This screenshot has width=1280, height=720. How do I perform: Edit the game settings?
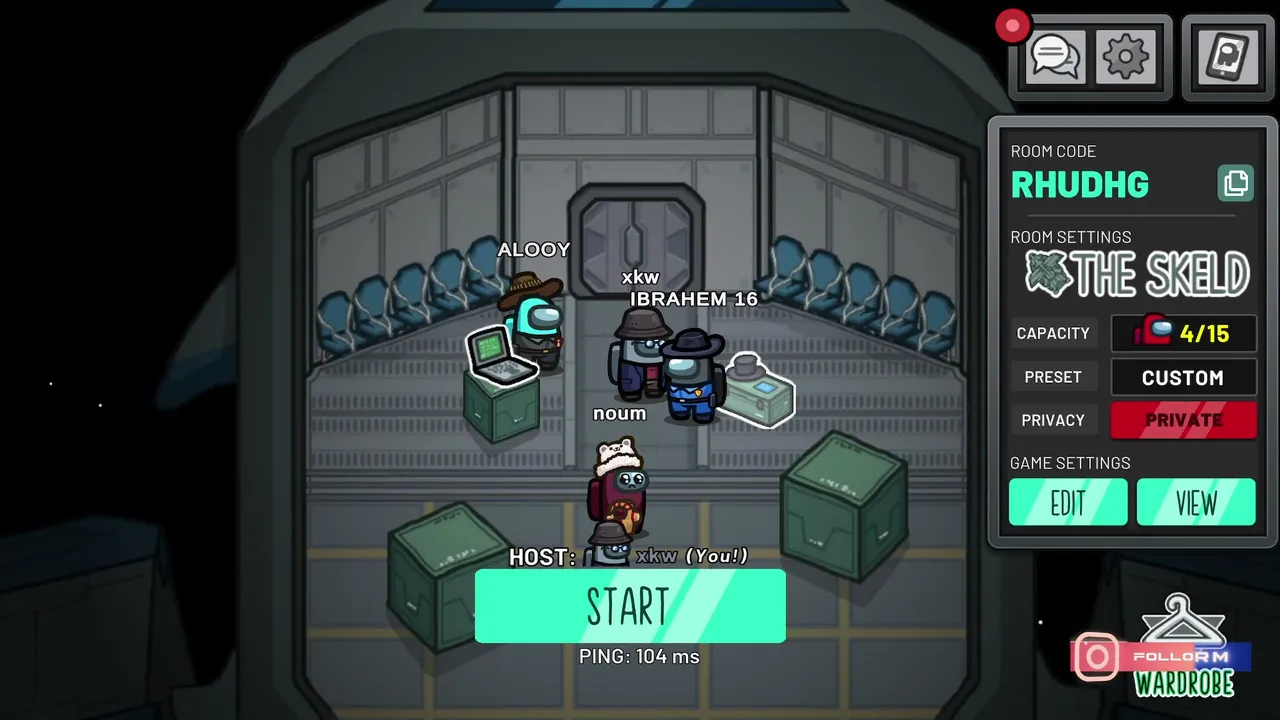(1067, 502)
